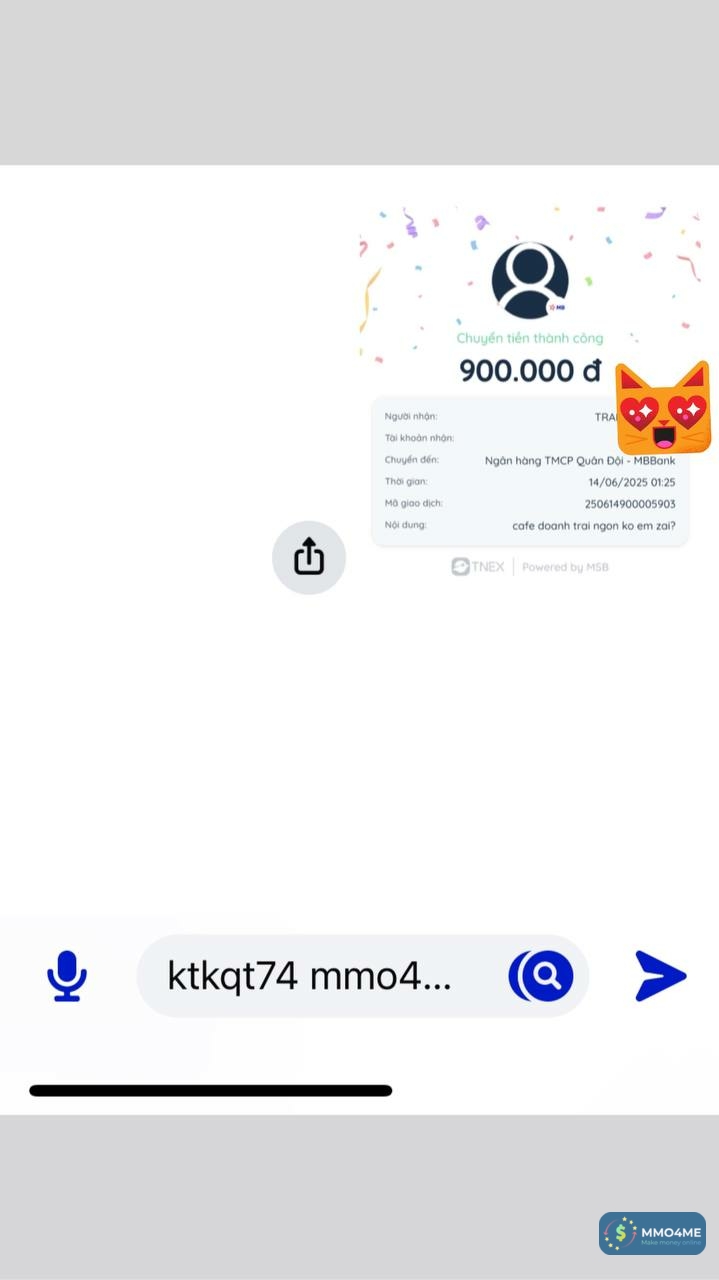Viewport: 719px width, 1280px height.
Task: Open the money transfer receipt image
Action: click(529, 390)
